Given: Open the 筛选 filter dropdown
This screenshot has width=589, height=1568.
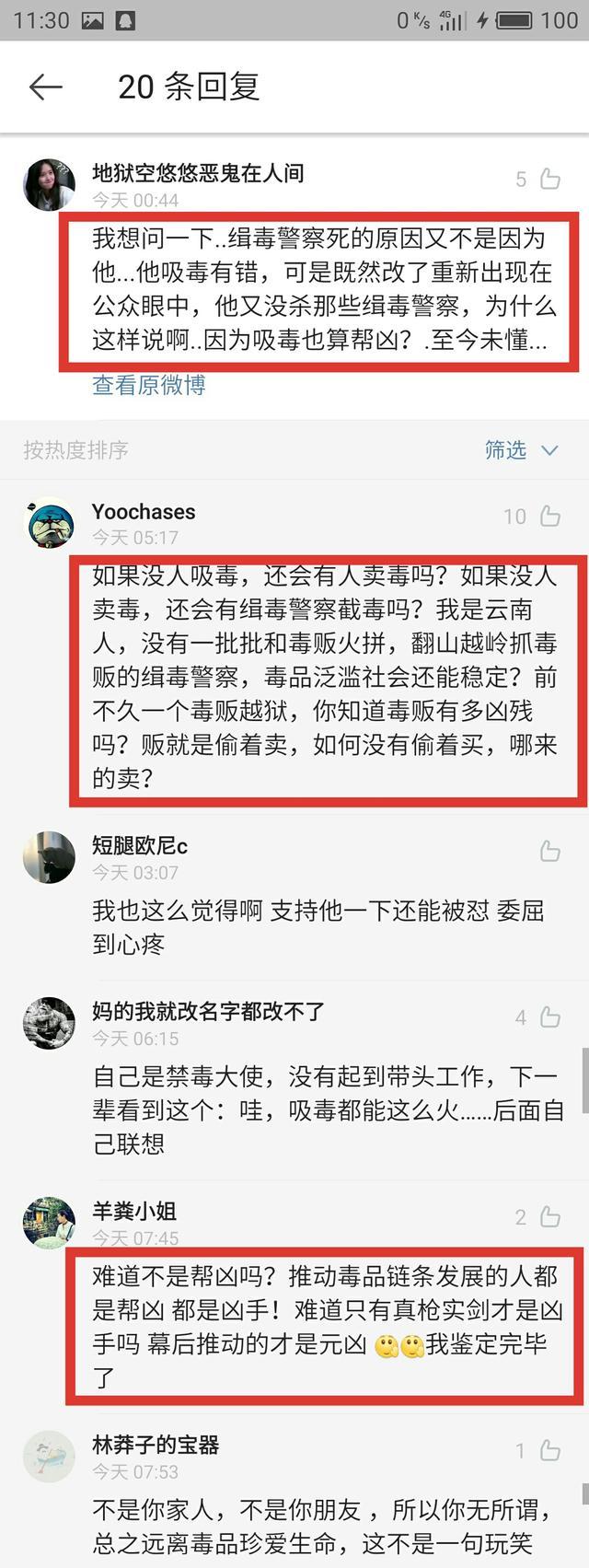Looking at the screenshot, I should pos(521,450).
